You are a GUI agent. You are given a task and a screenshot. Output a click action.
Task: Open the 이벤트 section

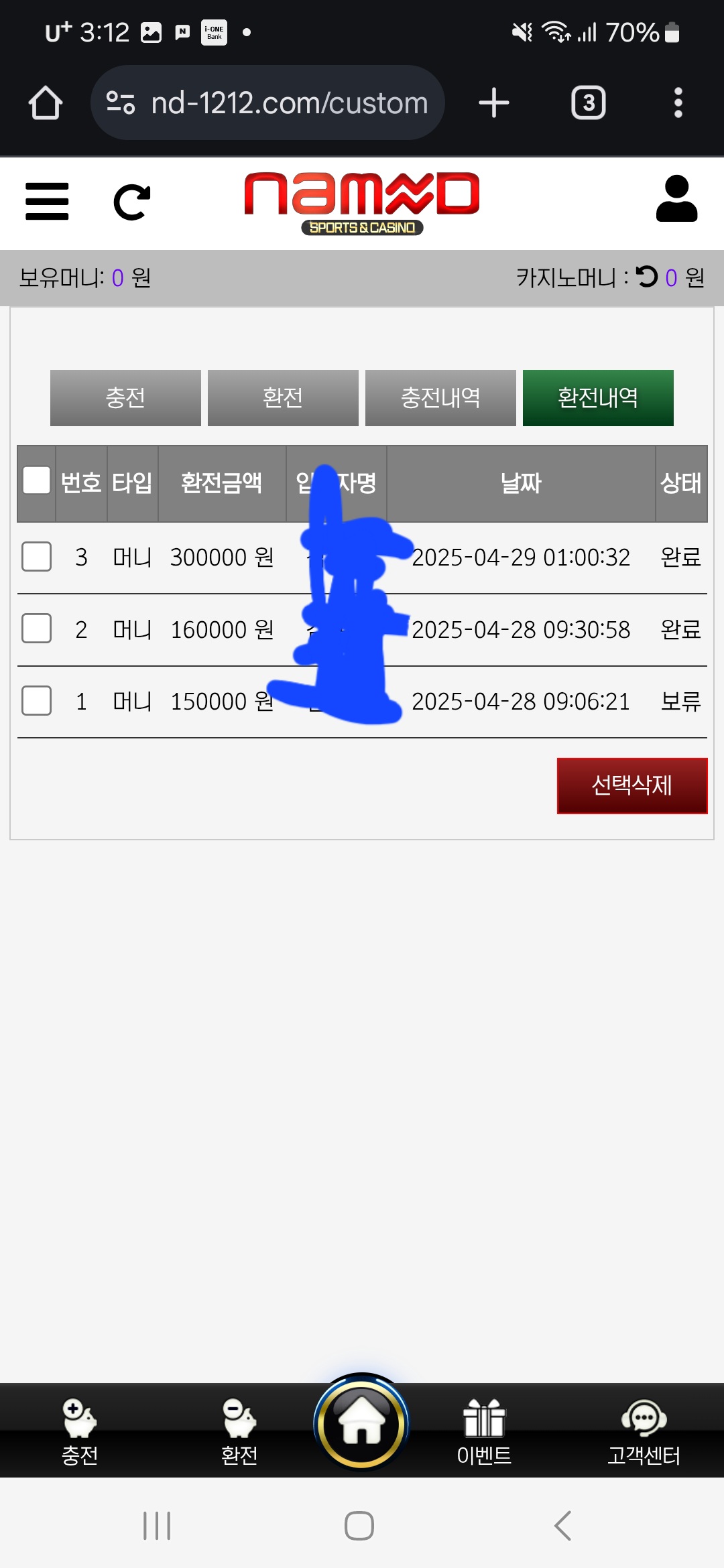[x=484, y=1432]
